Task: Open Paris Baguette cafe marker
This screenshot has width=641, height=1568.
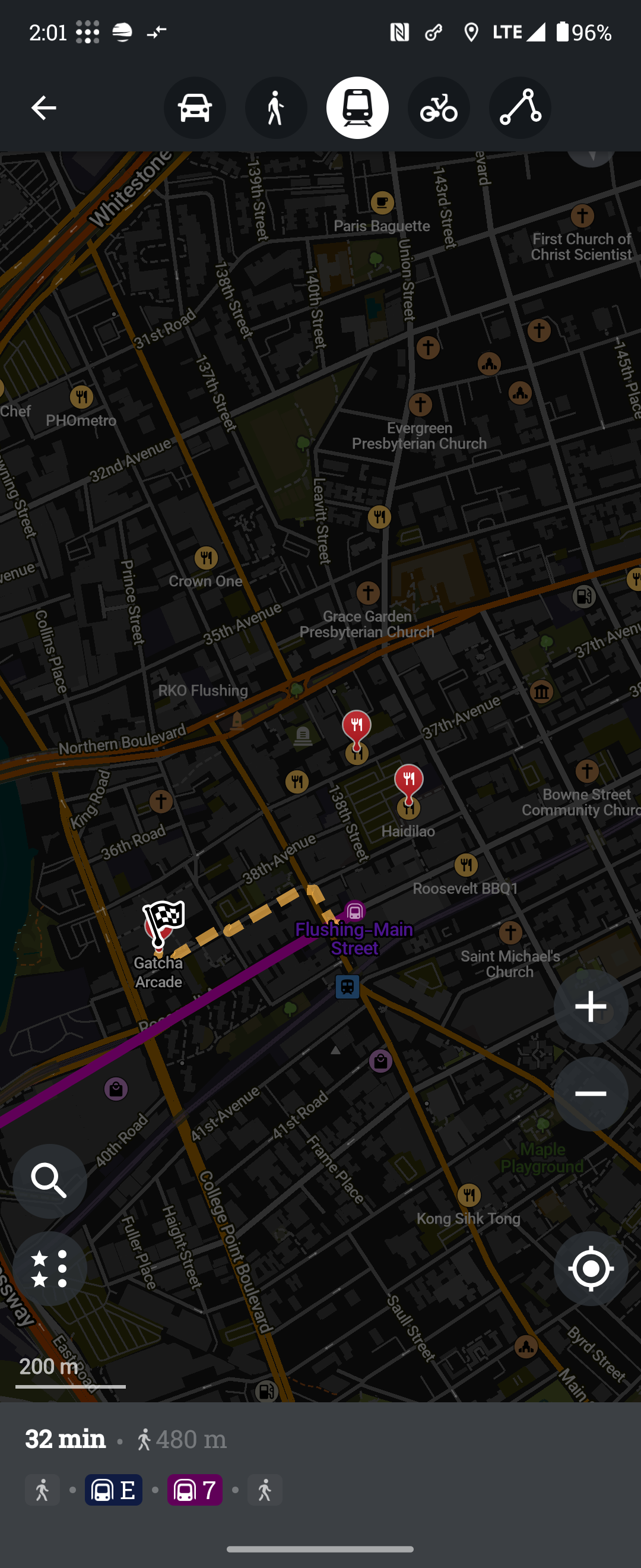Action: pyautogui.click(x=382, y=203)
